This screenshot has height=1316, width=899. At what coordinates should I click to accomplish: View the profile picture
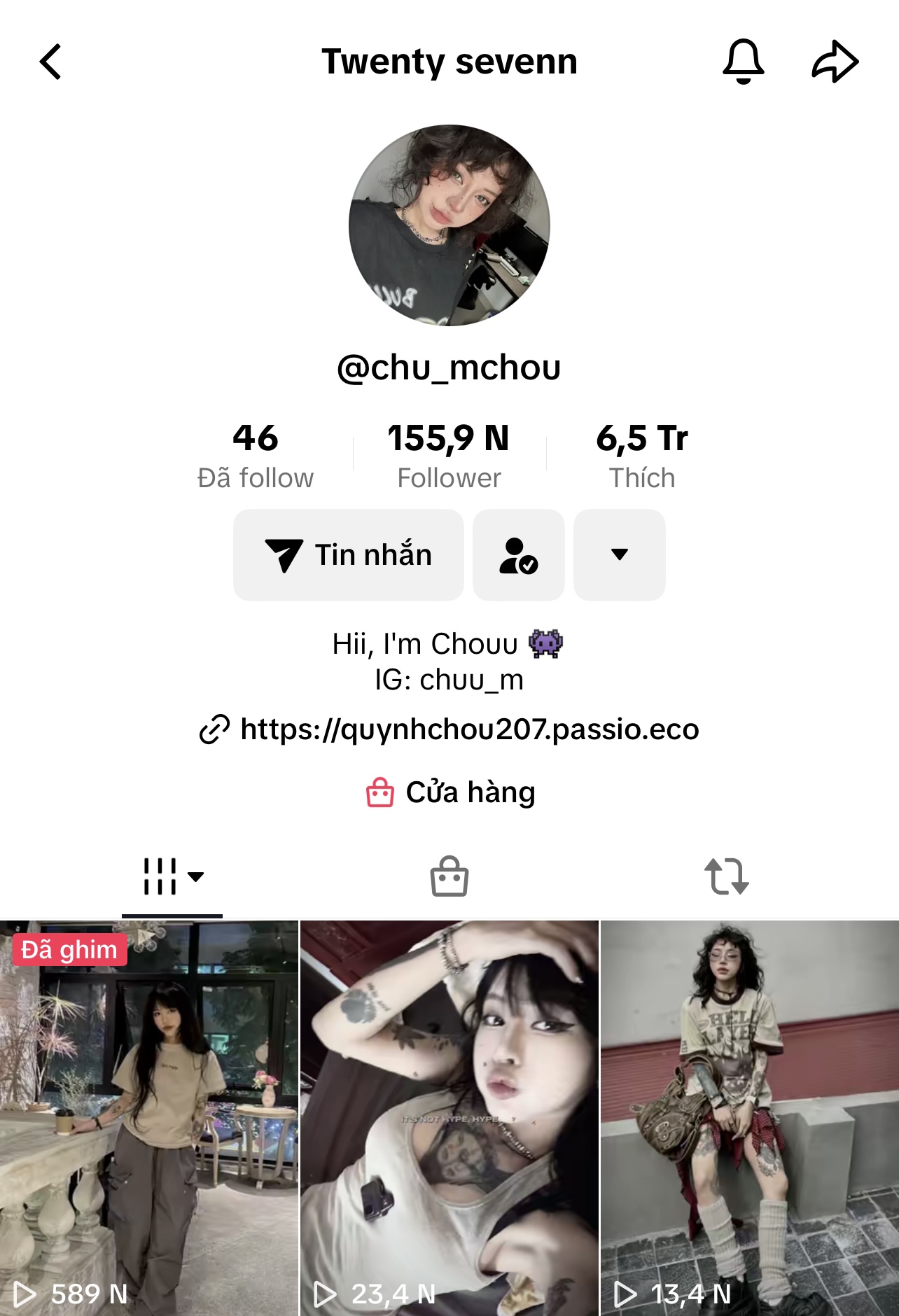449,225
